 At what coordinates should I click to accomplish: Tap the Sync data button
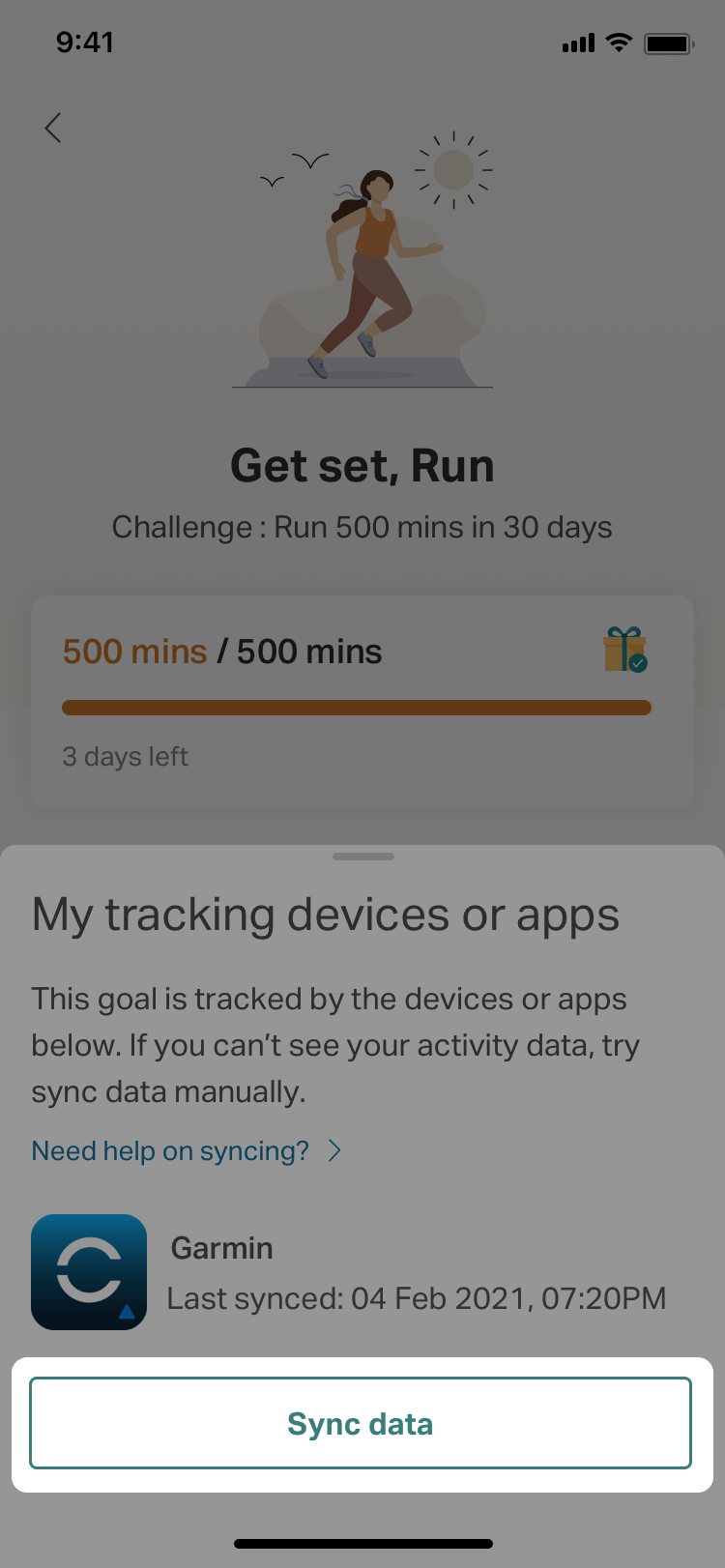tap(361, 1423)
